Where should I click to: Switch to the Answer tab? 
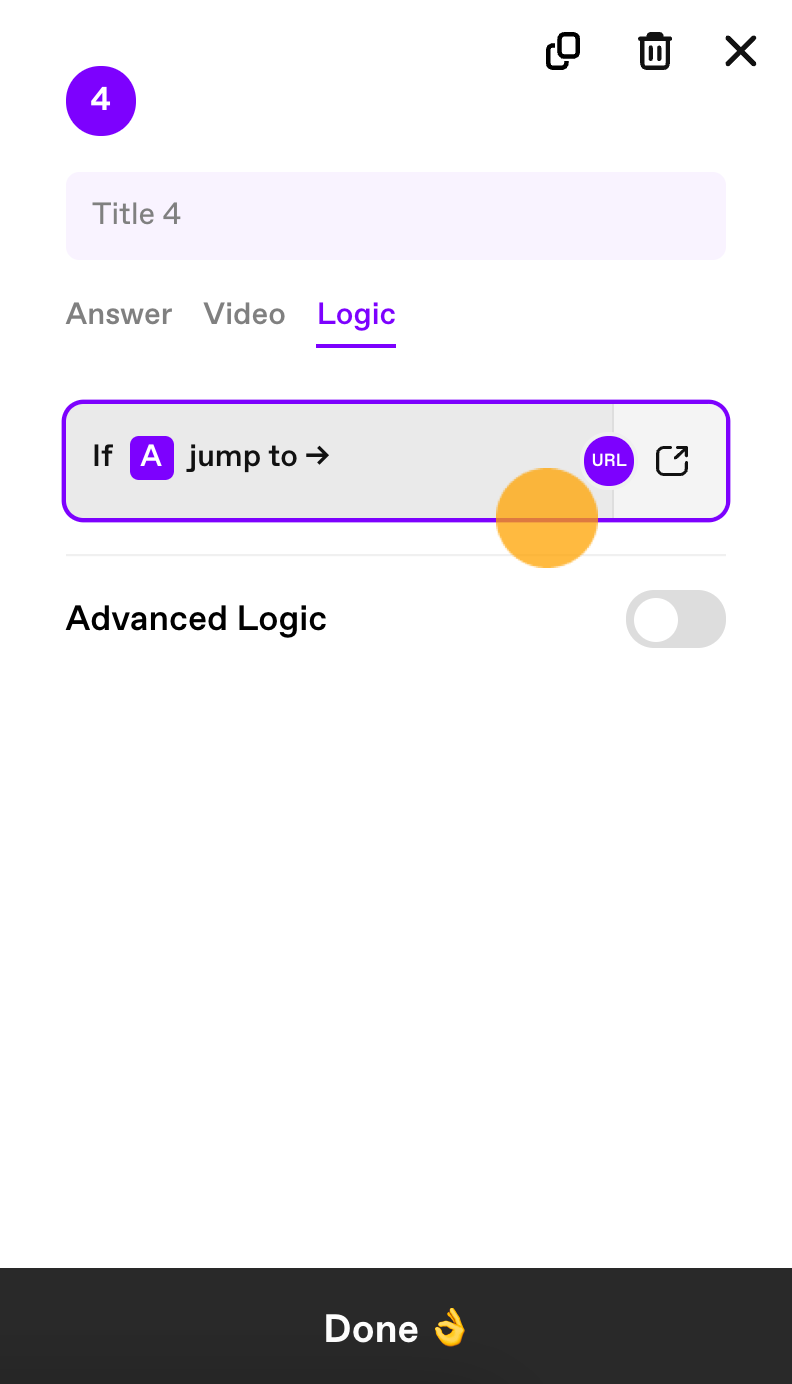[x=119, y=314]
